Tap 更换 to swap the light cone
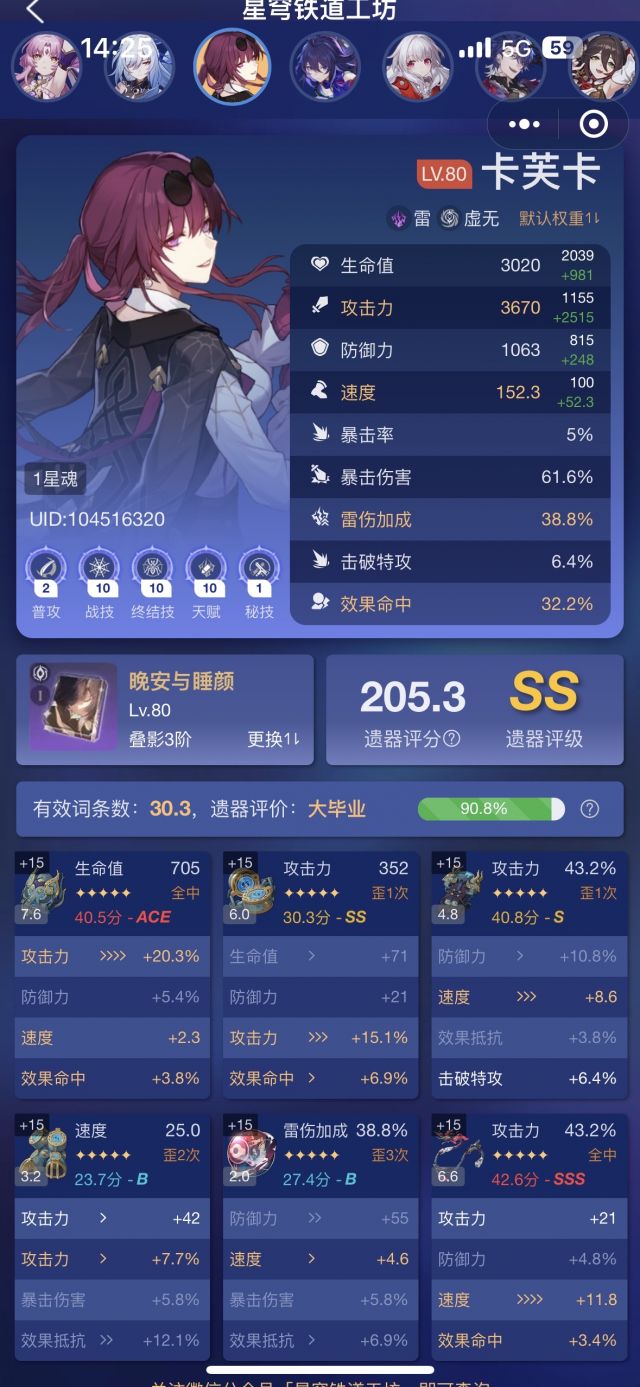The width and height of the screenshot is (640, 1387). pos(273,740)
